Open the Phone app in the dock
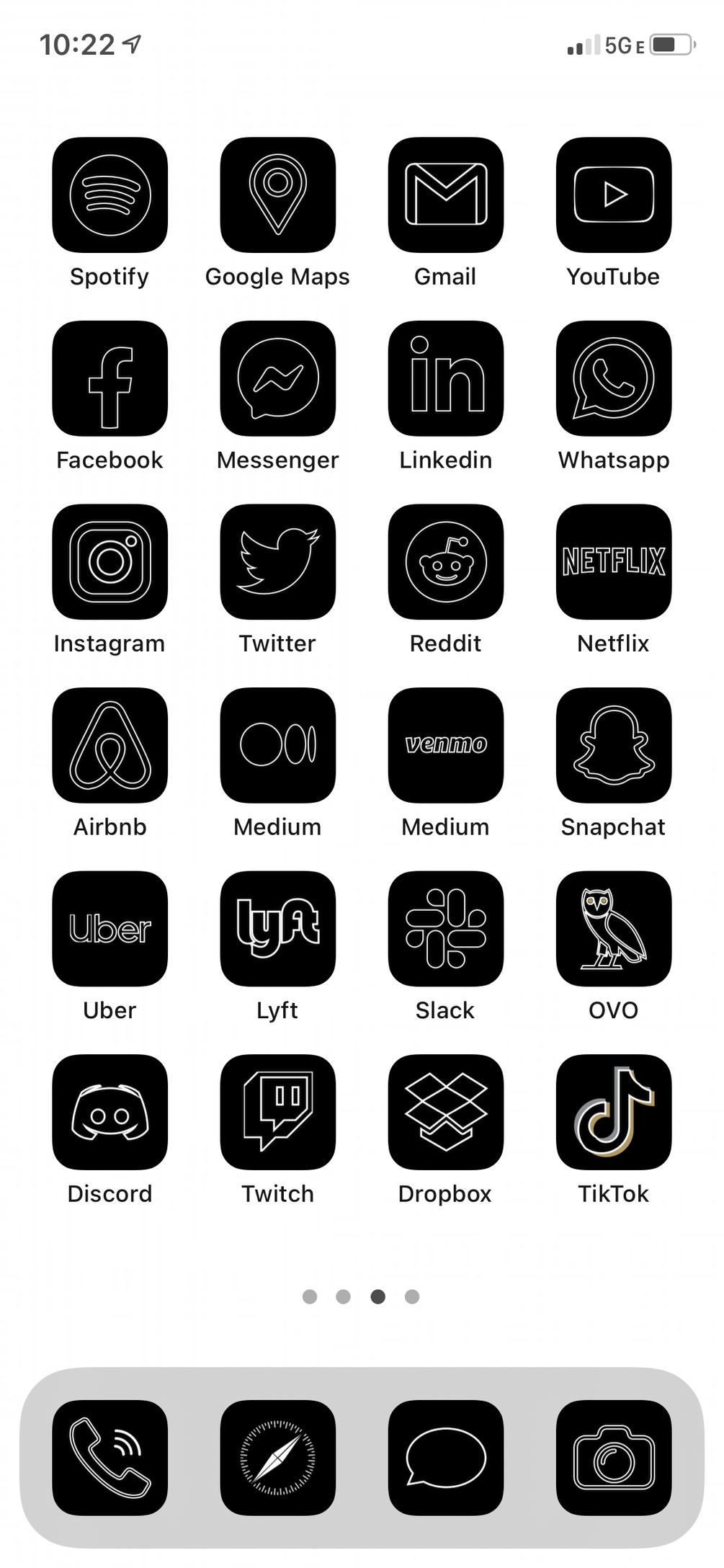Viewport: 724px width, 1568px height. [110, 1458]
